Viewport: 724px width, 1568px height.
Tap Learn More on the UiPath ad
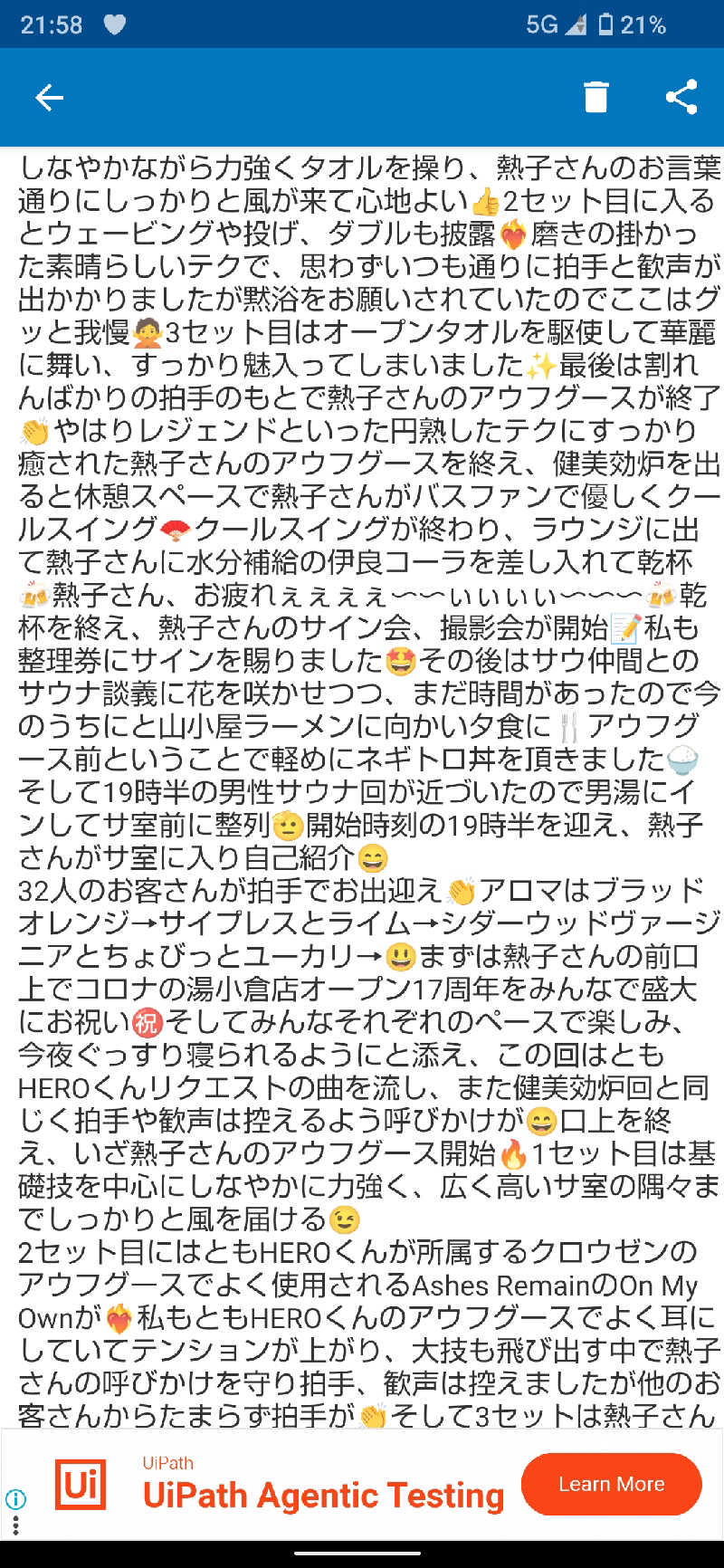pos(611,1484)
